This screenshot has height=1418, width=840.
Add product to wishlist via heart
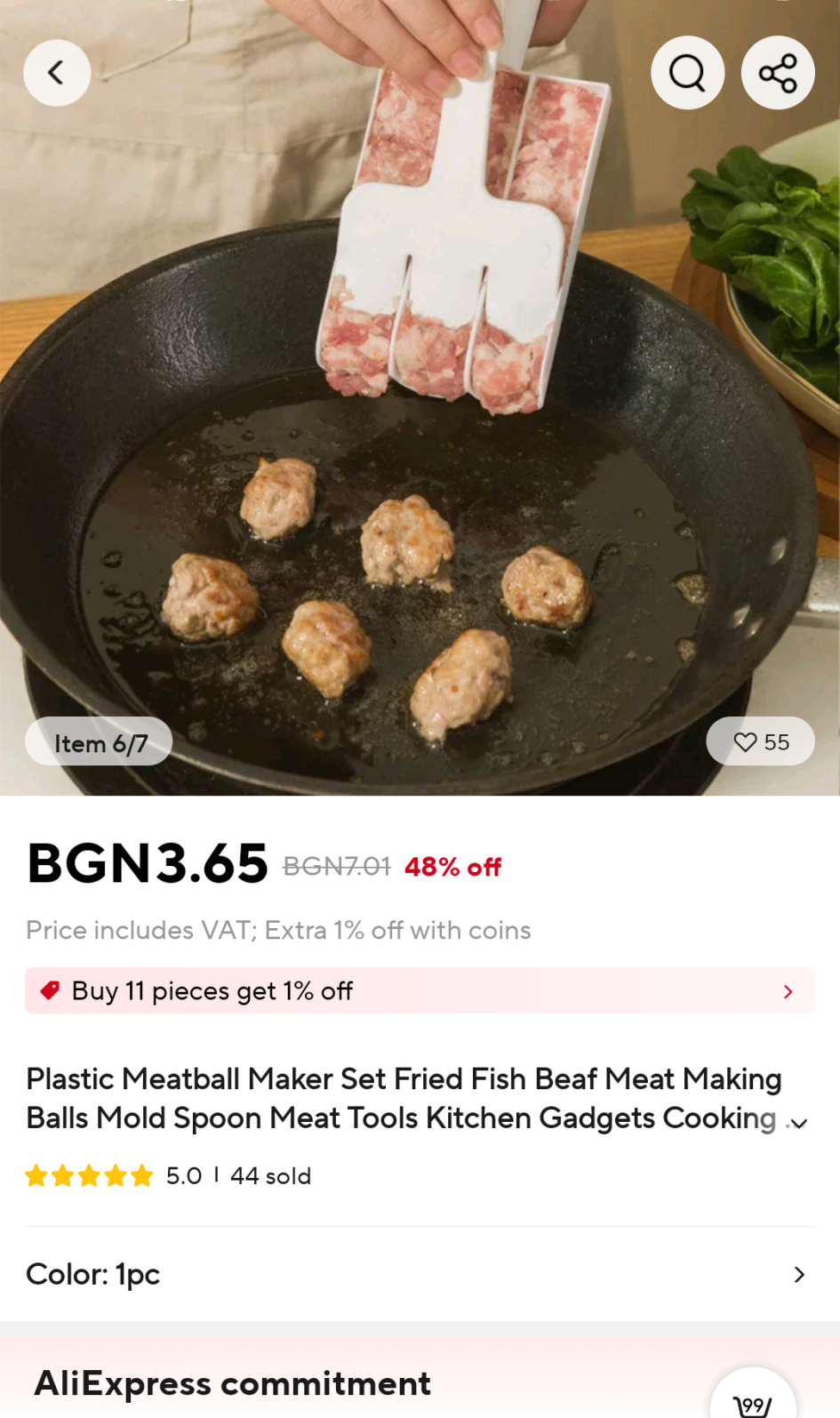coord(760,741)
